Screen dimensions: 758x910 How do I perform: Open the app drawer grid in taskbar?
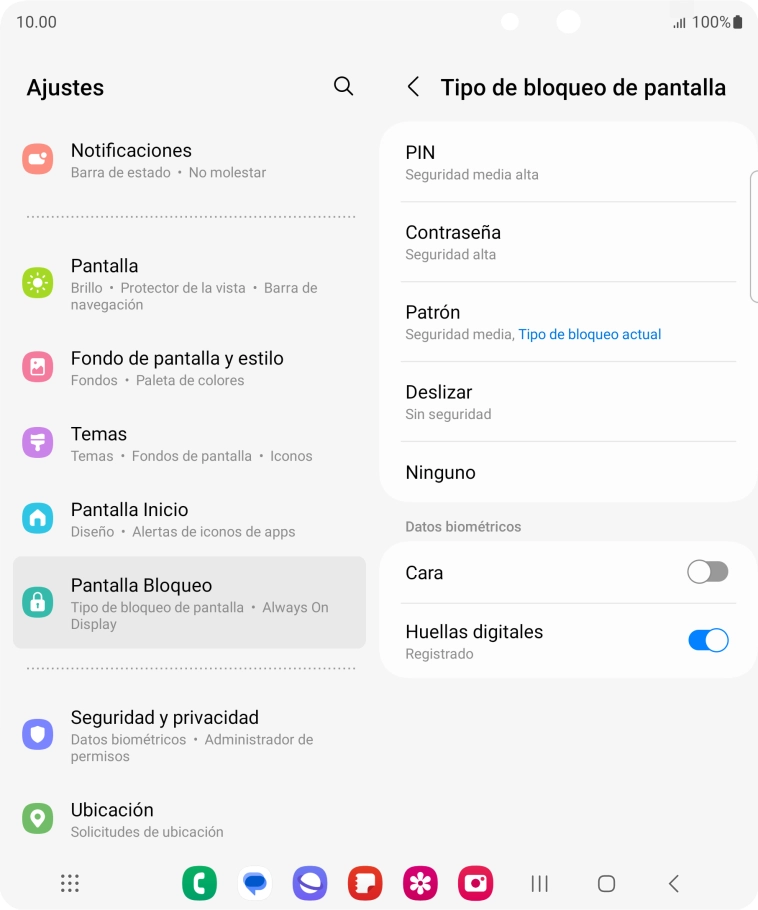pos(70,883)
